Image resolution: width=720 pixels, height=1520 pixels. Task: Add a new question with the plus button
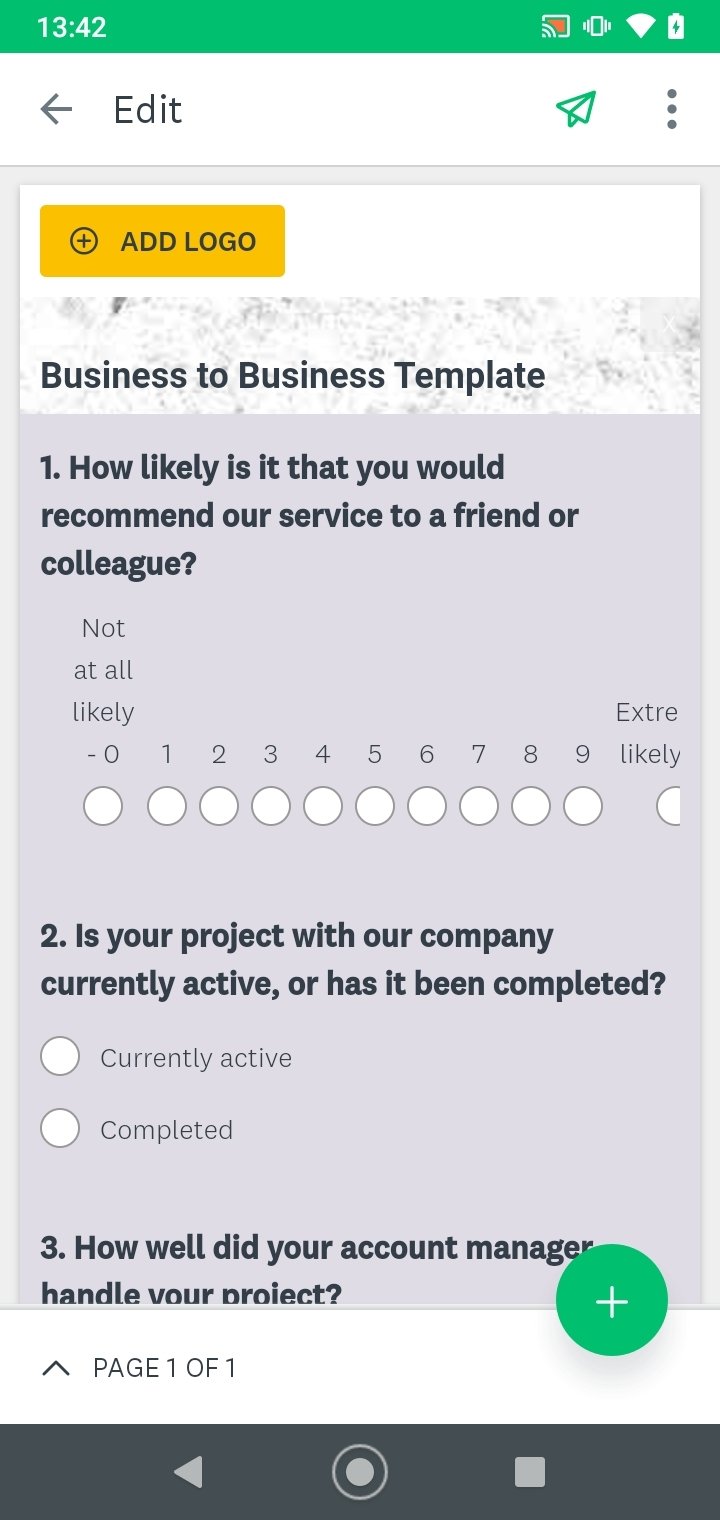(612, 1301)
